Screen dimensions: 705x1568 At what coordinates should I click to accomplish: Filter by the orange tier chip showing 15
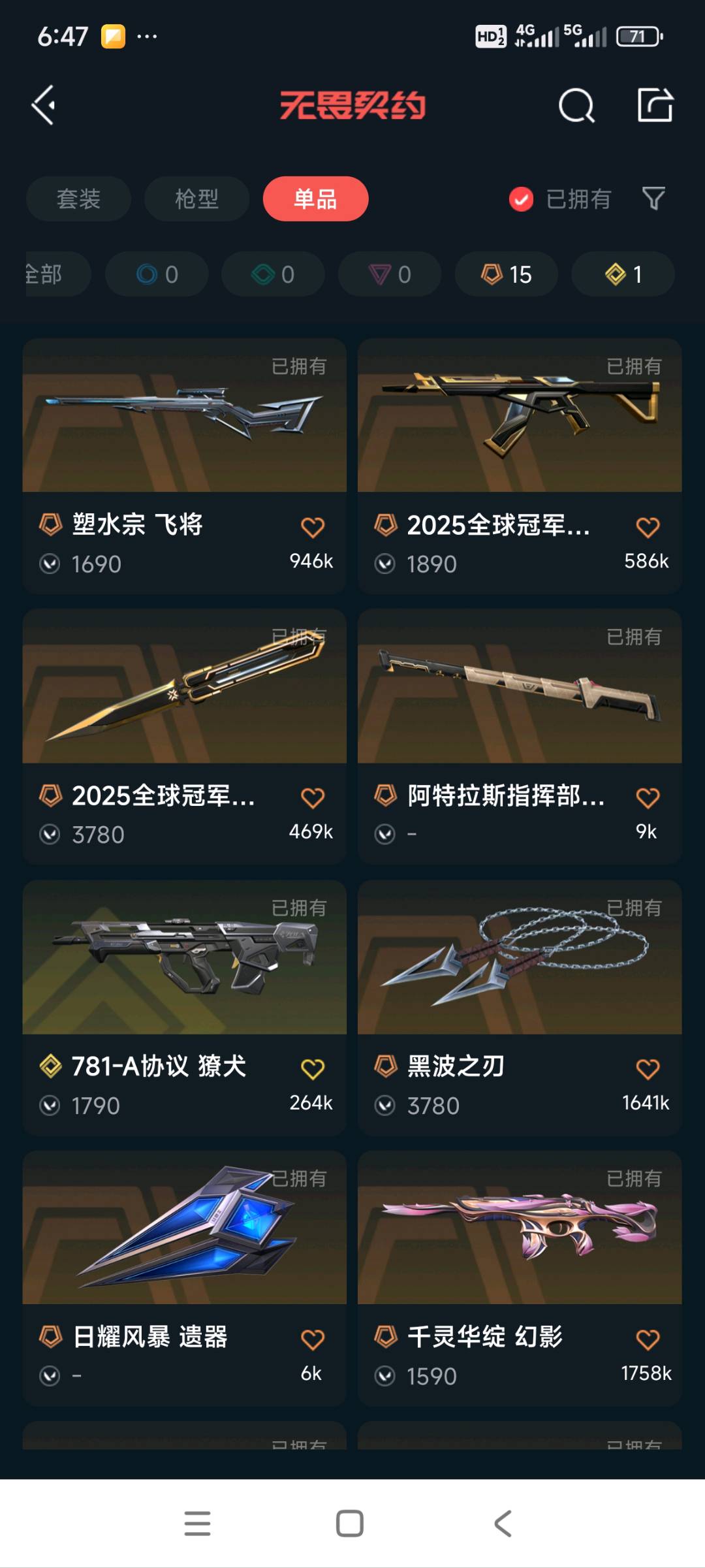506,274
